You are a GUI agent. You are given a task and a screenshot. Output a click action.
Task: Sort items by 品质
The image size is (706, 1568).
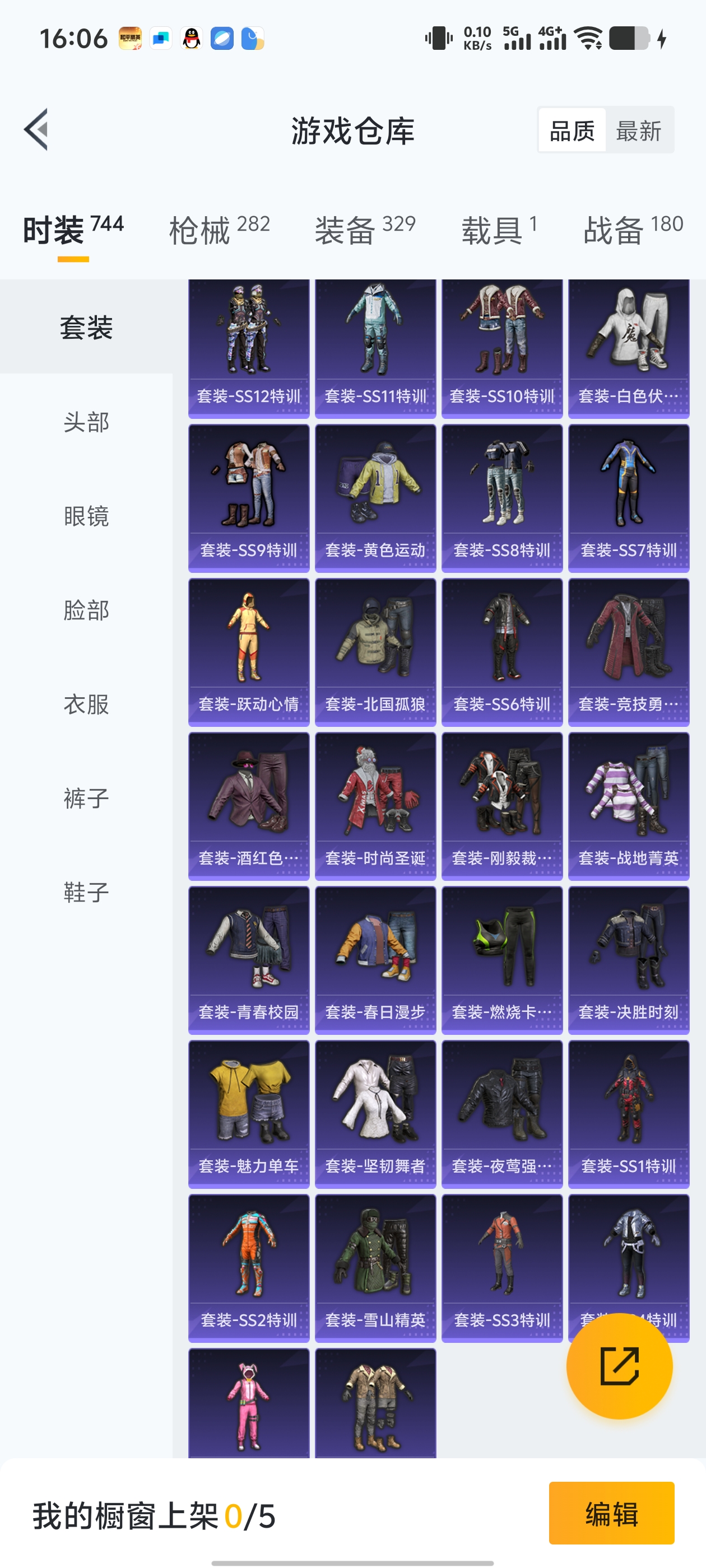pos(572,130)
